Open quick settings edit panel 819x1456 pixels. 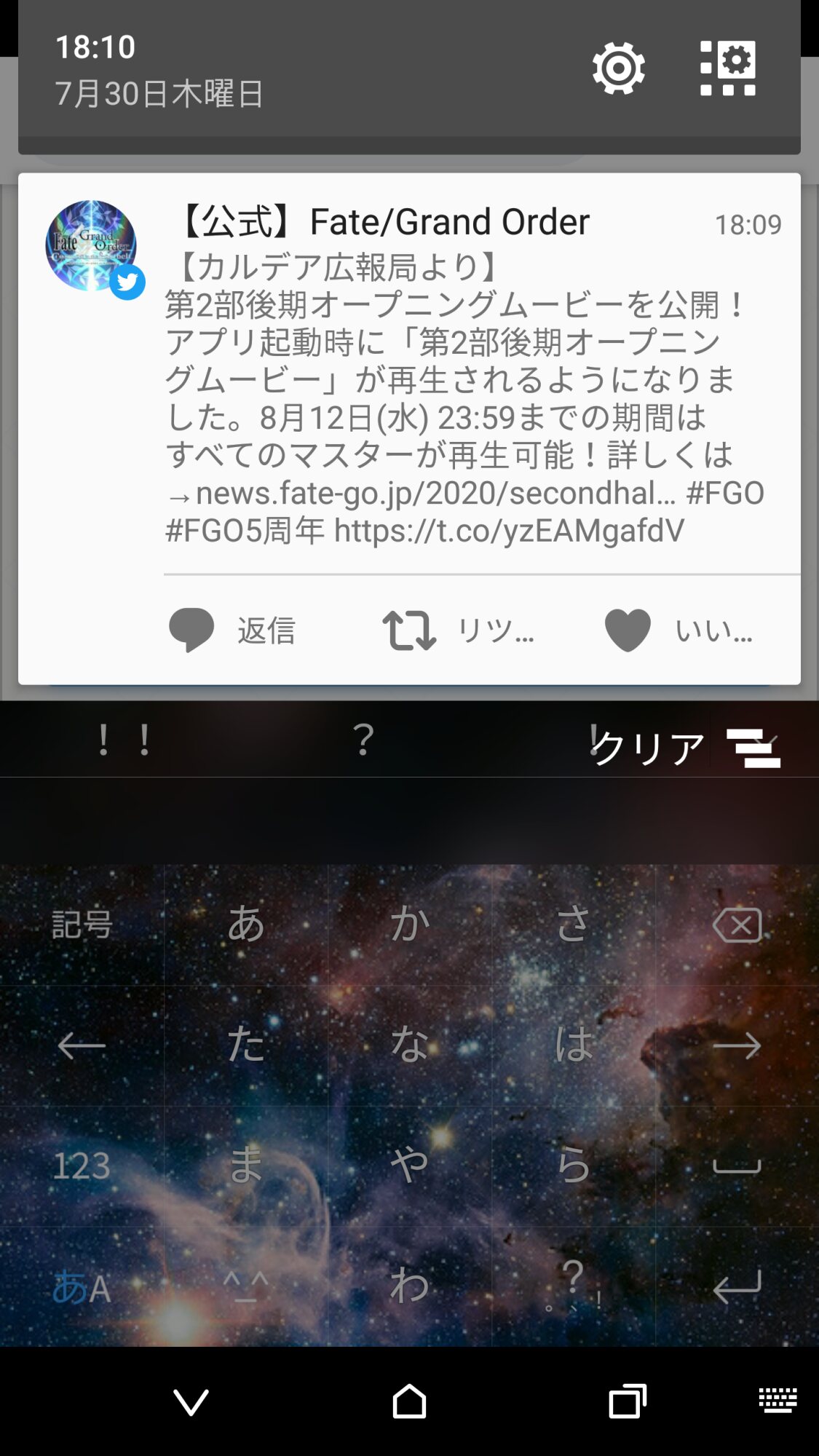[727, 68]
